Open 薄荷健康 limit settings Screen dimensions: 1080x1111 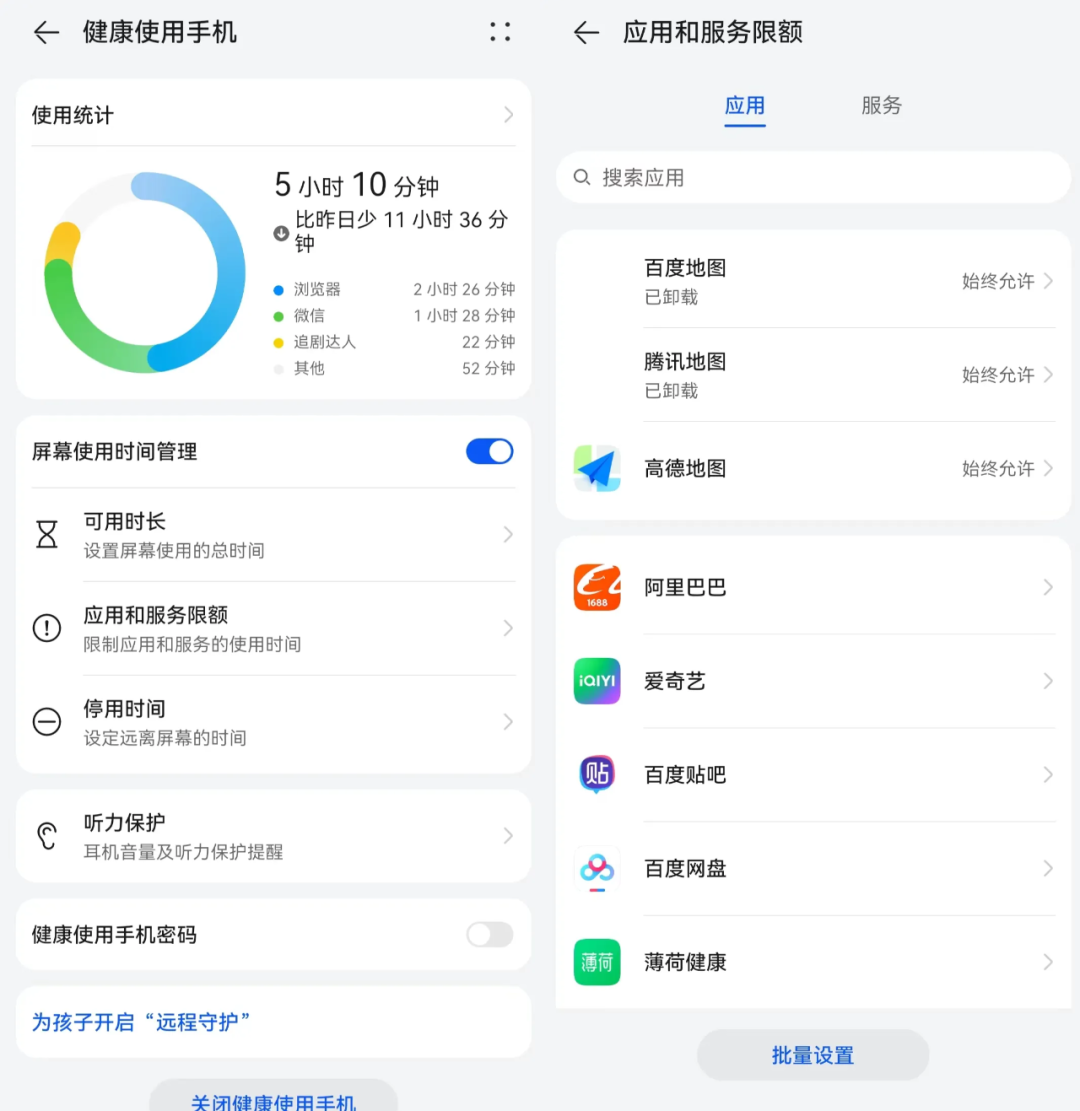[x=812, y=962]
